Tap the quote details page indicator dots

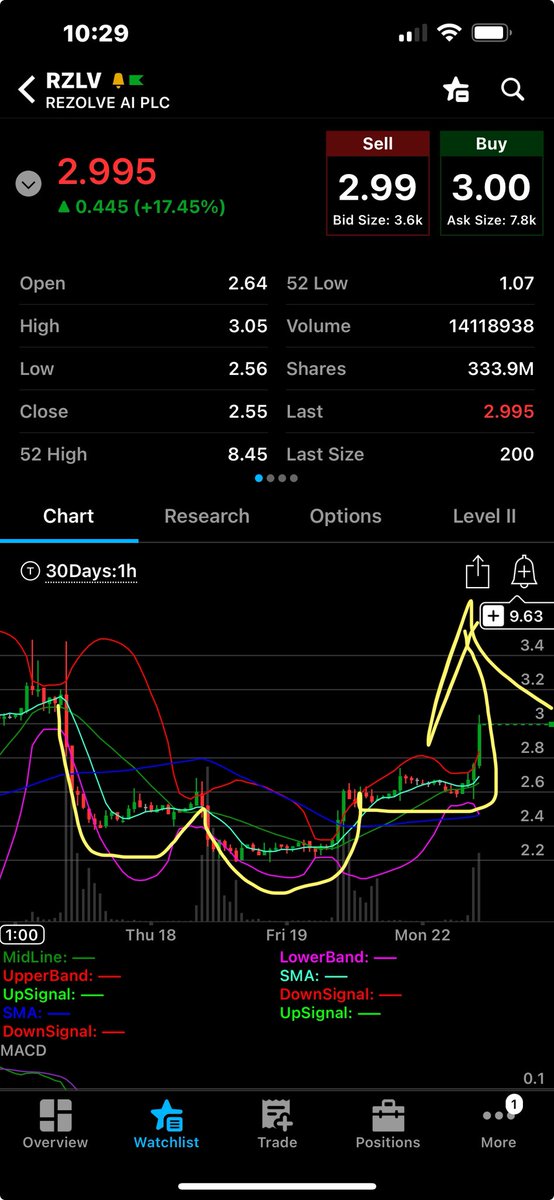(277, 478)
